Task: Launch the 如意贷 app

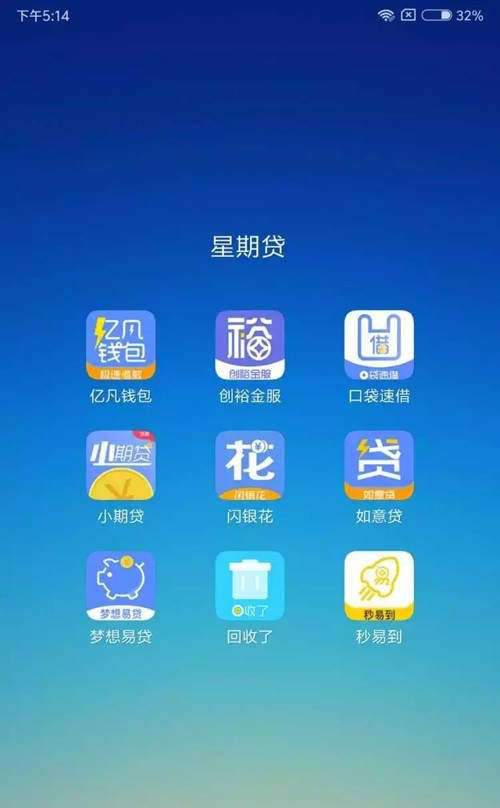Action: coord(379,465)
